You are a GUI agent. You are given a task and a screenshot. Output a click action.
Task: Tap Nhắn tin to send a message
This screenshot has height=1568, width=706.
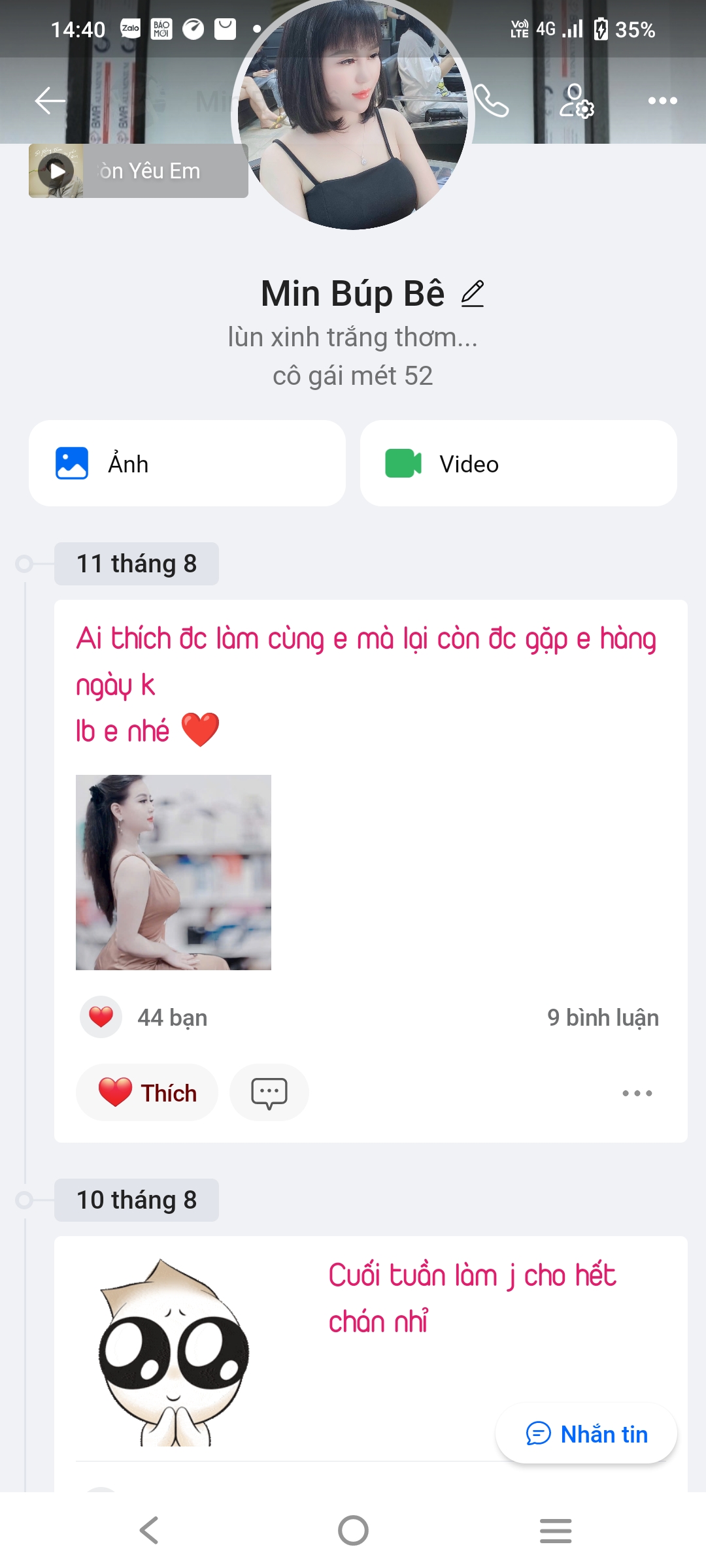click(x=586, y=1435)
